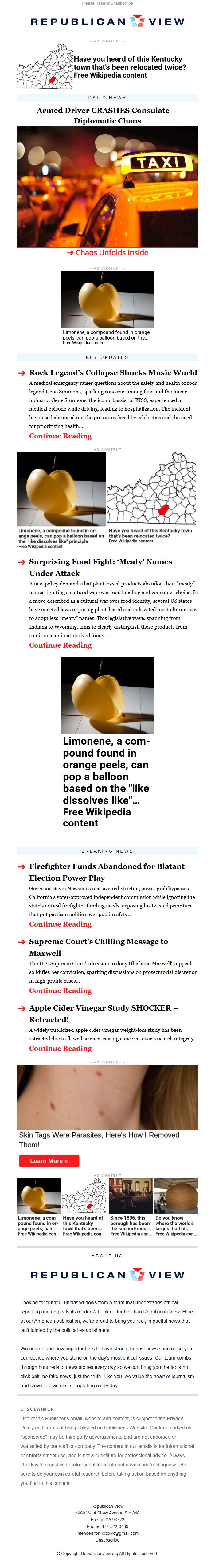
Task: Tap Learn More on Skin Tags ad
Action: [x=49, y=1161]
